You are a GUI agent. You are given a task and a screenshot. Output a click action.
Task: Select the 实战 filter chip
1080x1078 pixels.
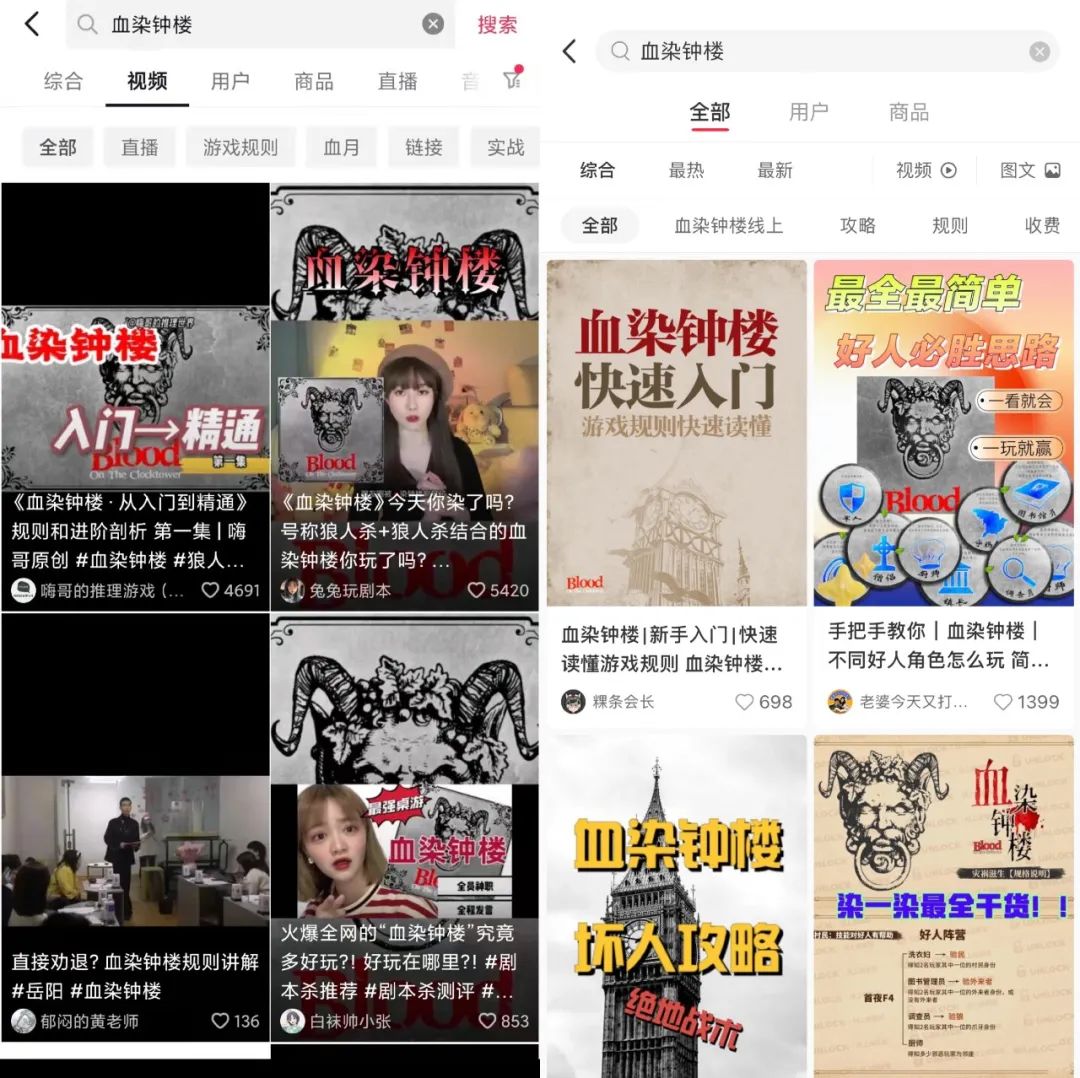(505, 147)
